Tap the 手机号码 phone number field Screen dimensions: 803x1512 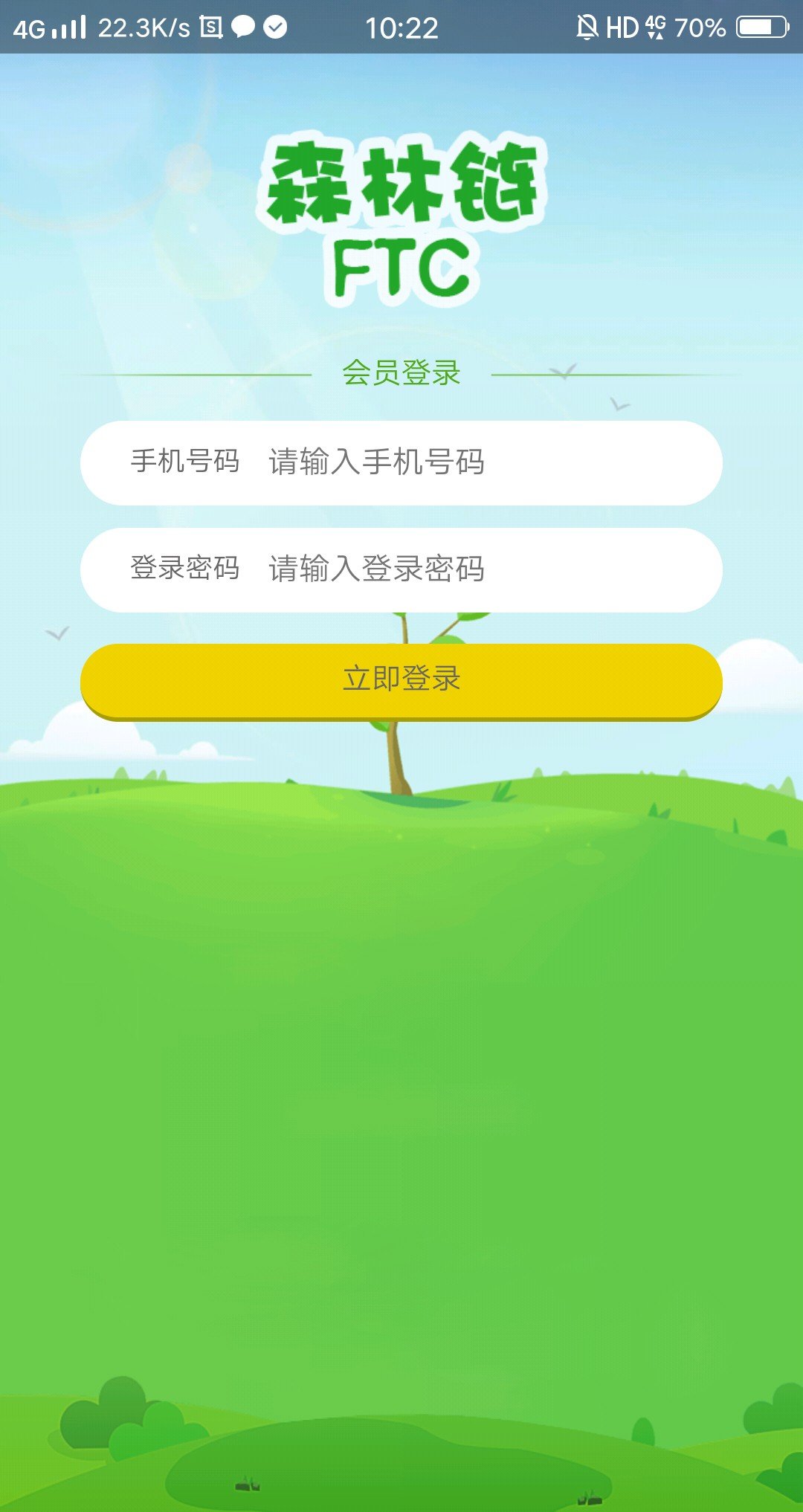pos(401,463)
